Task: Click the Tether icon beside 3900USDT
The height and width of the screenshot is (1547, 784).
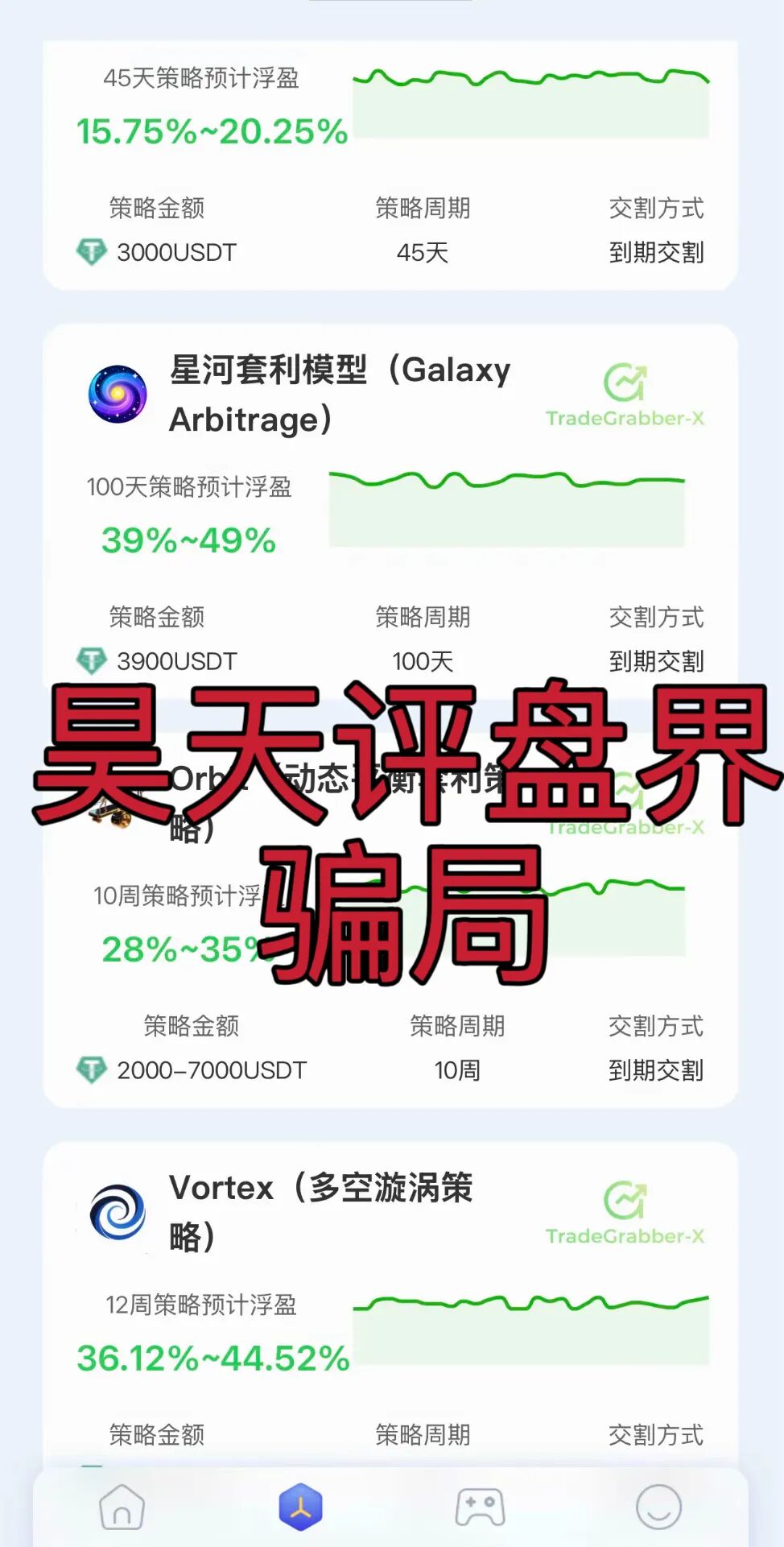Action: click(x=91, y=660)
